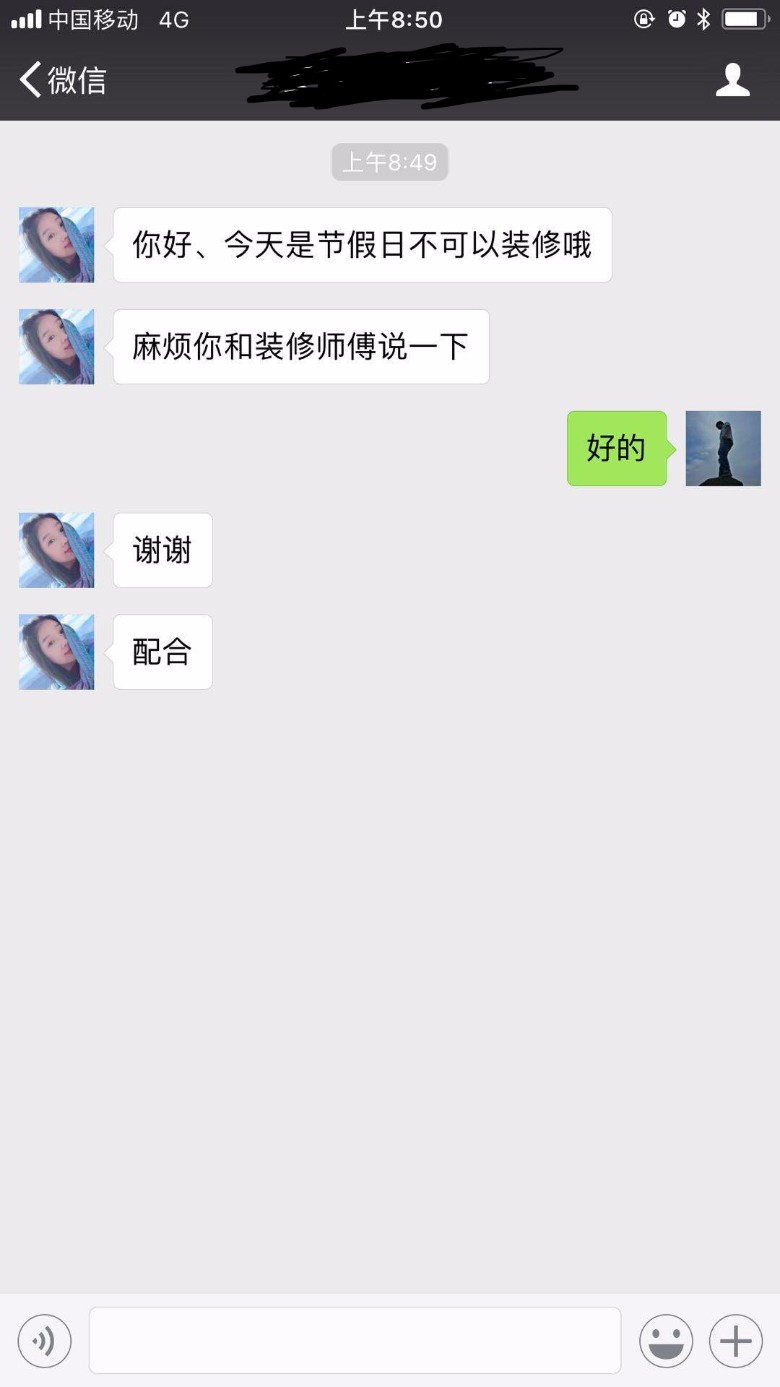Open the emoji sticker panel
The image size is (780, 1387).
pos(666,1340)
